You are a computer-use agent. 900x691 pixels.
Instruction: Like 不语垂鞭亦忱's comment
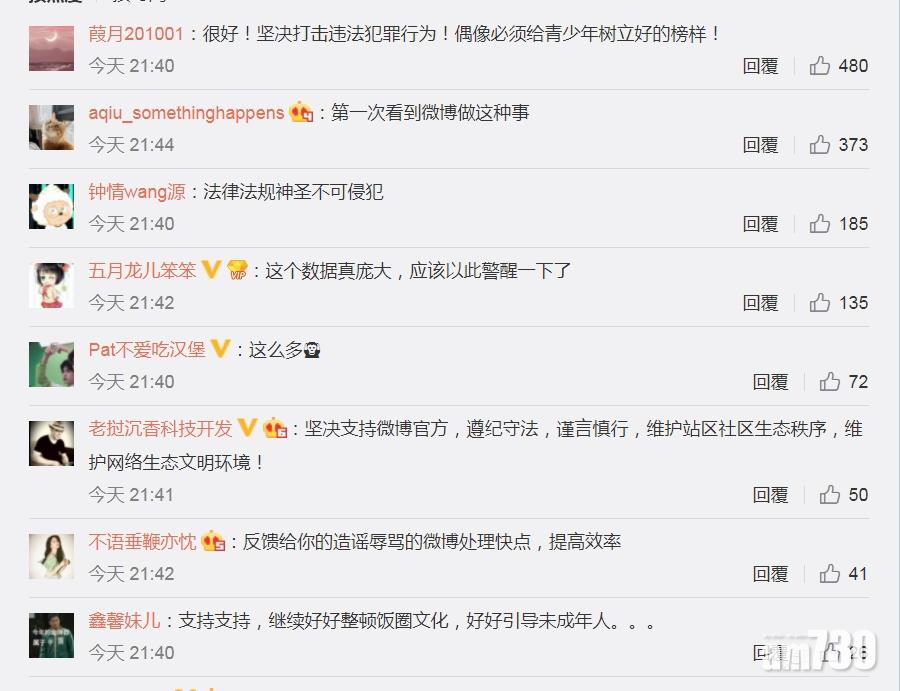[830, 574]
